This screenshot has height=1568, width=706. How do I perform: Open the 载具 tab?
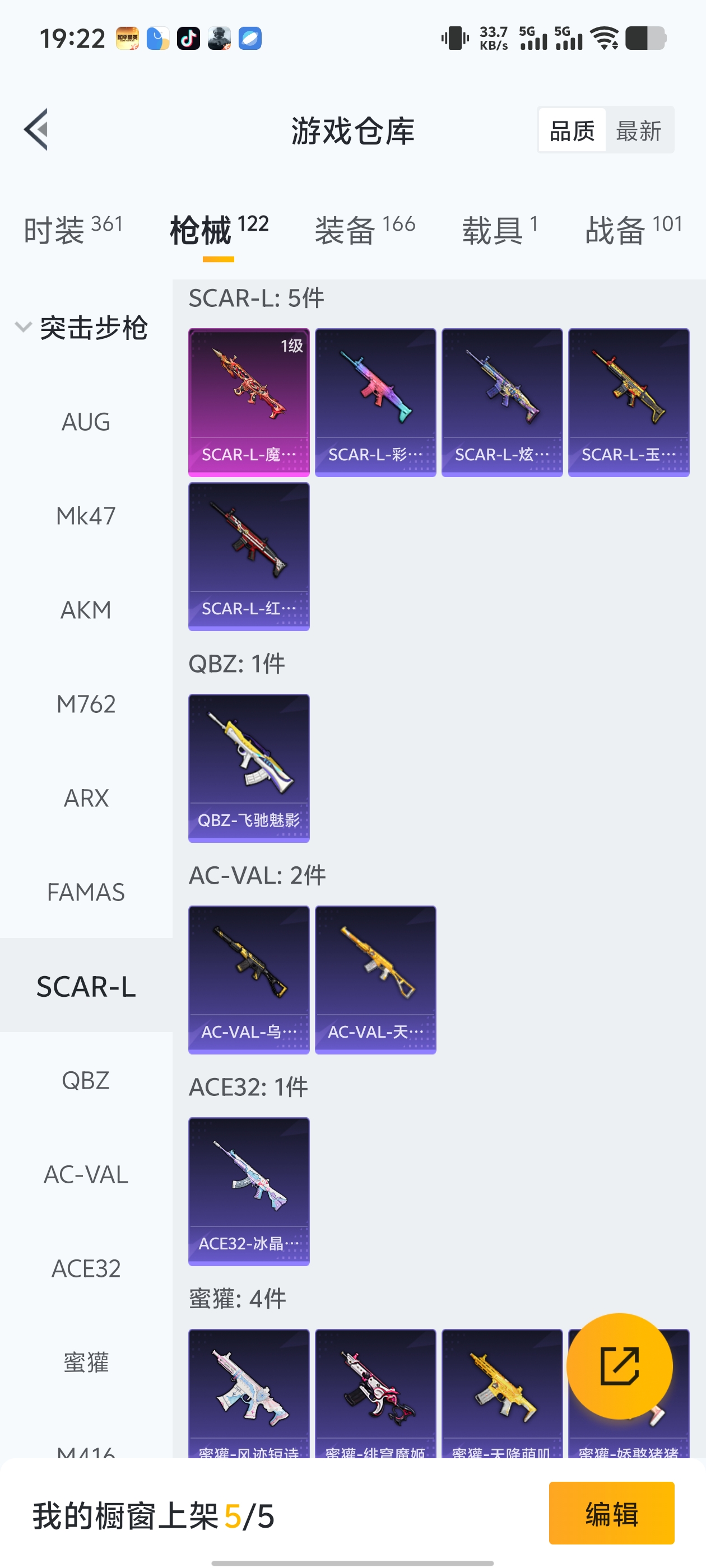499,230
